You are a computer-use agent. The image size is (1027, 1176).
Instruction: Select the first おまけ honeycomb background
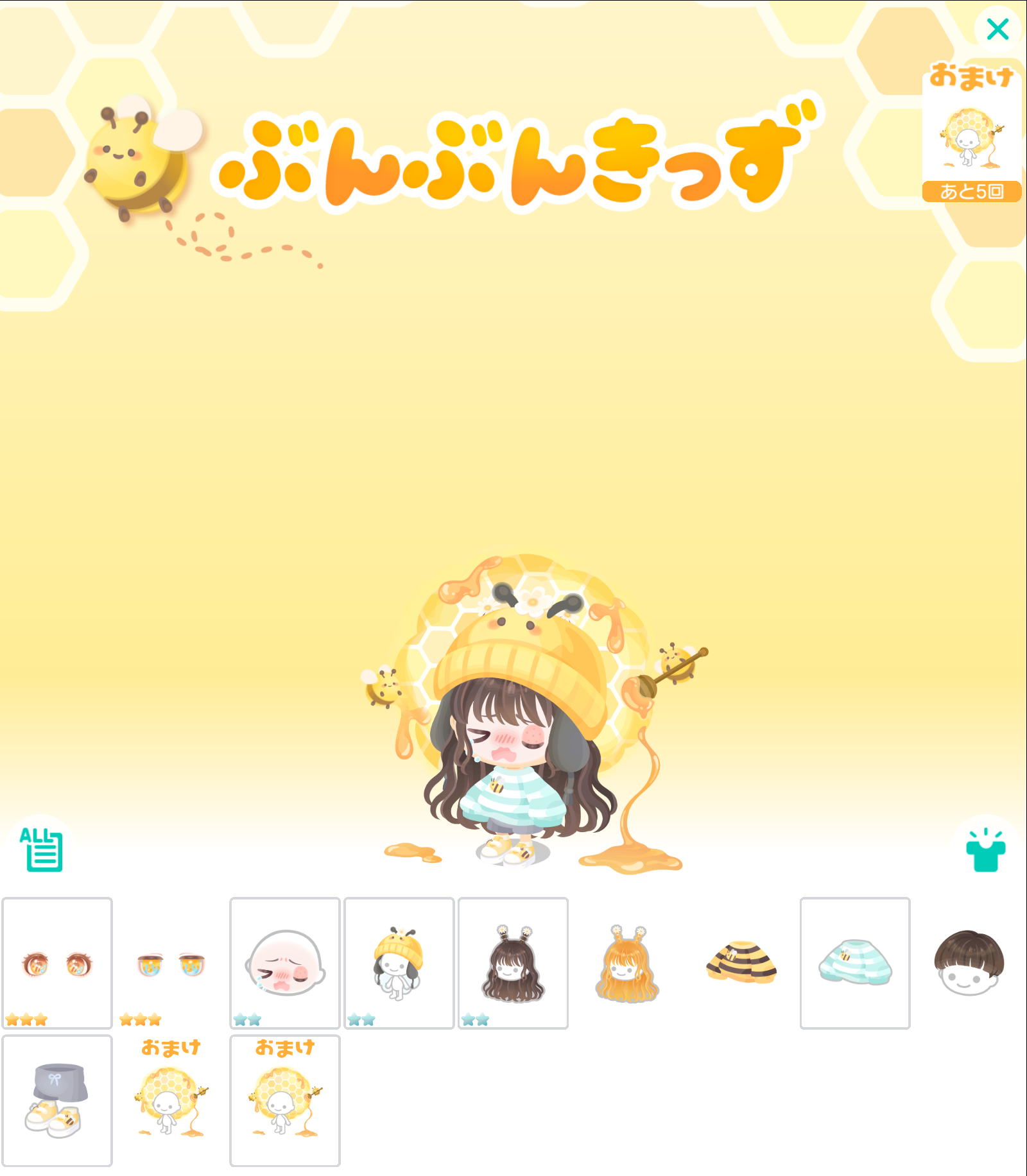pyautogui.click(x=171, y=1101)
